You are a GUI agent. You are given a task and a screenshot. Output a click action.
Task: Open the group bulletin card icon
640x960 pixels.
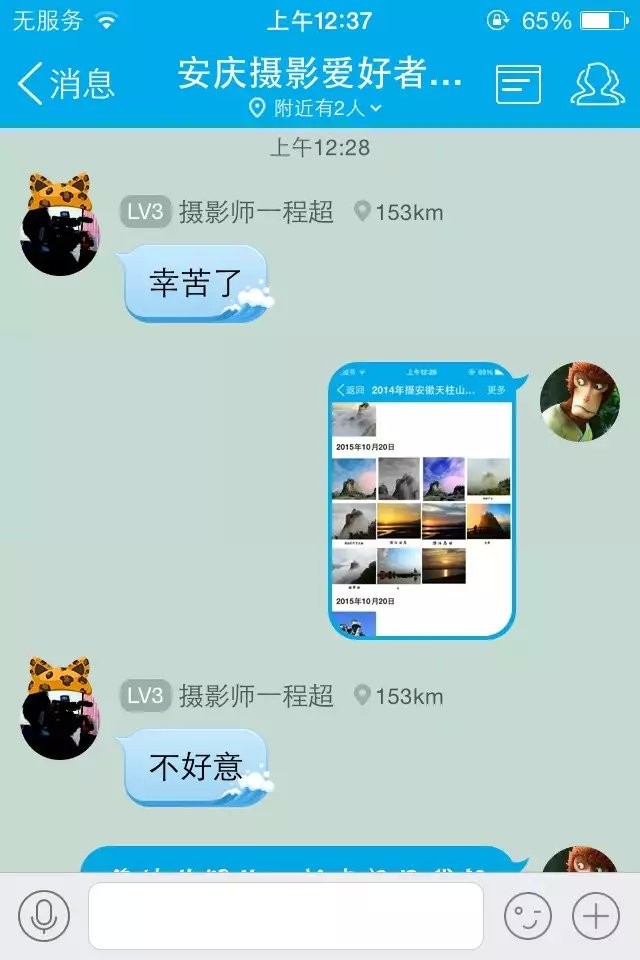coord(518,85)
